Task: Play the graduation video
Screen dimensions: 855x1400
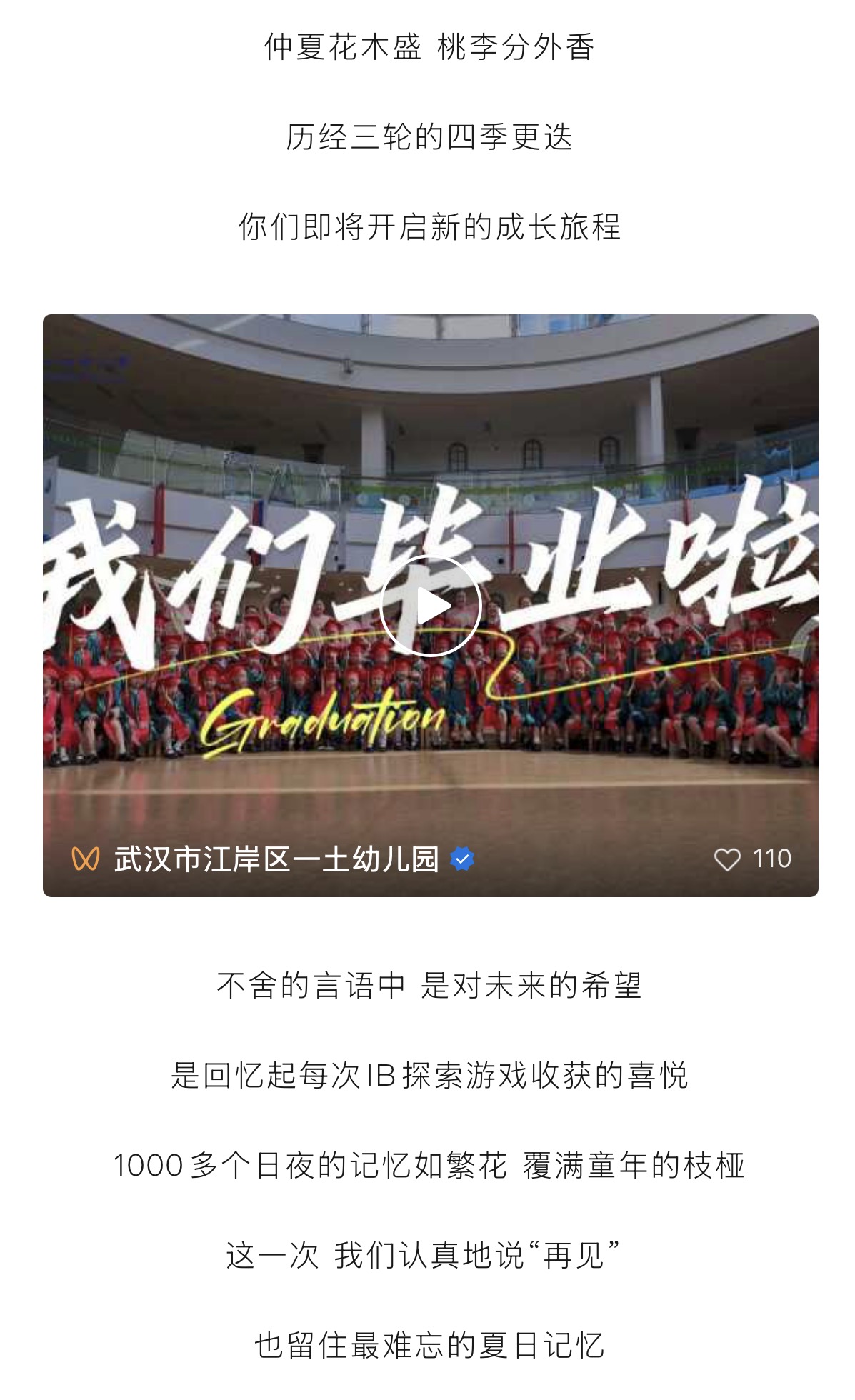Action: [x=430, y=606]
